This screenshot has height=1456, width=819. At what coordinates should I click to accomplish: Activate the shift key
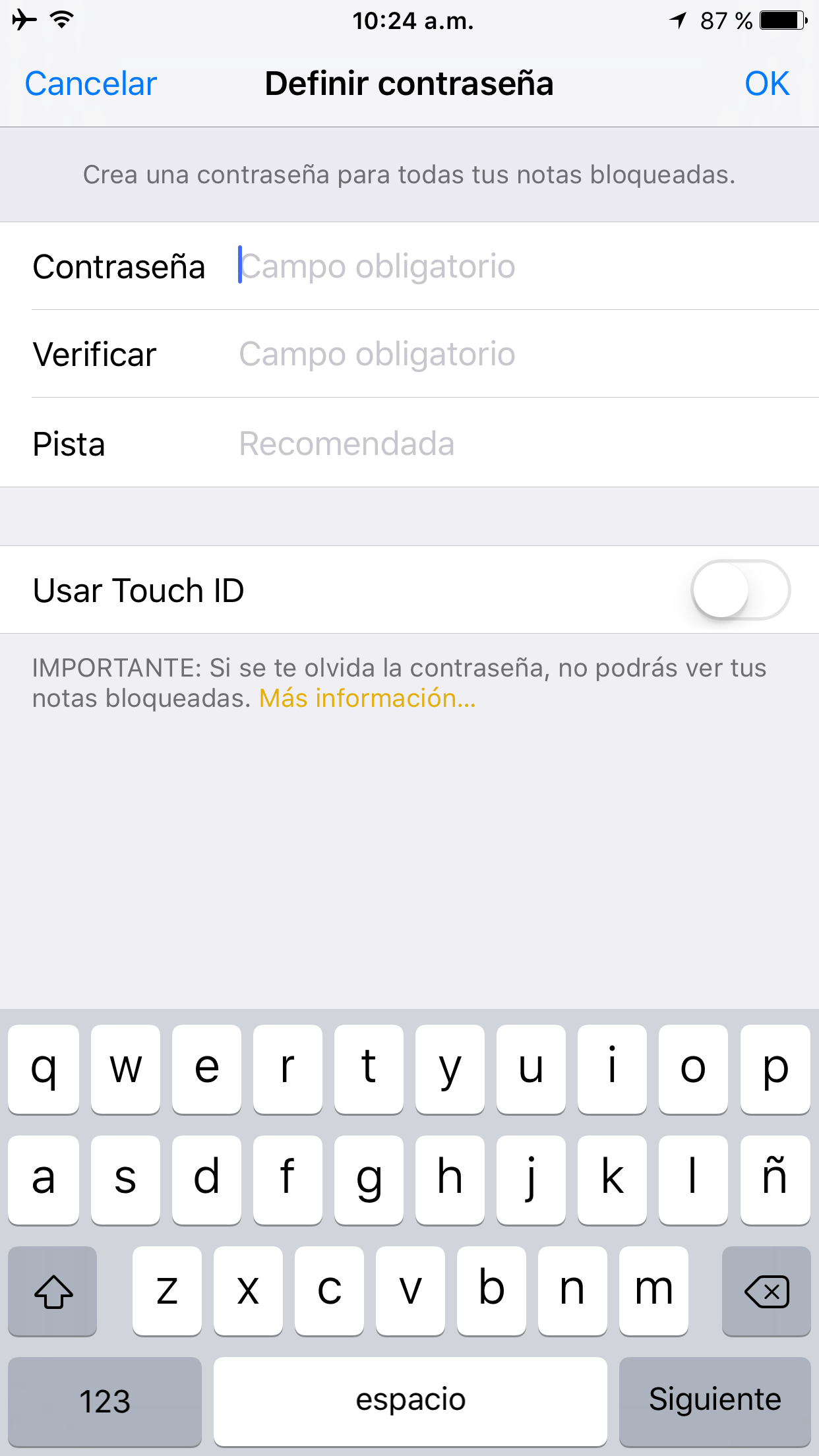pyautogui.click(x=53, y=1290)
